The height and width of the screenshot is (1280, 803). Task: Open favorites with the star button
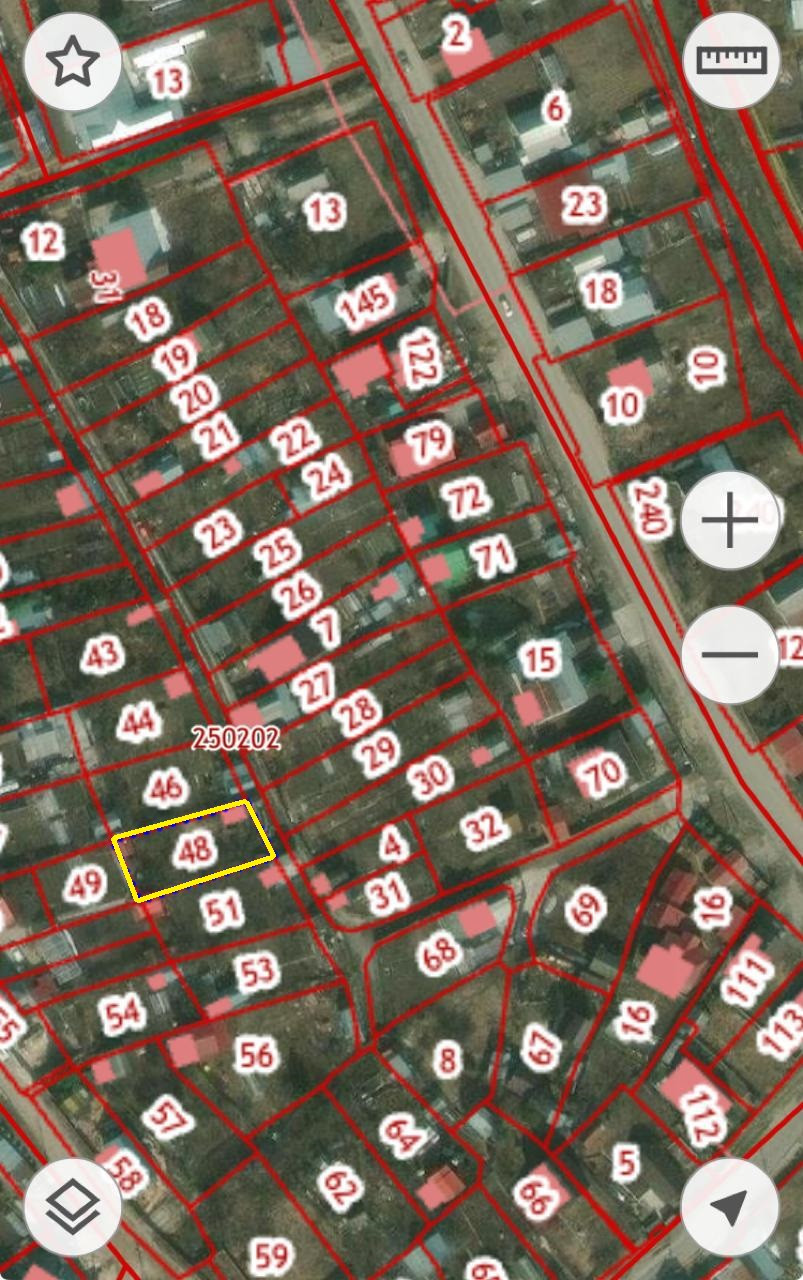[x=73, y=62]
